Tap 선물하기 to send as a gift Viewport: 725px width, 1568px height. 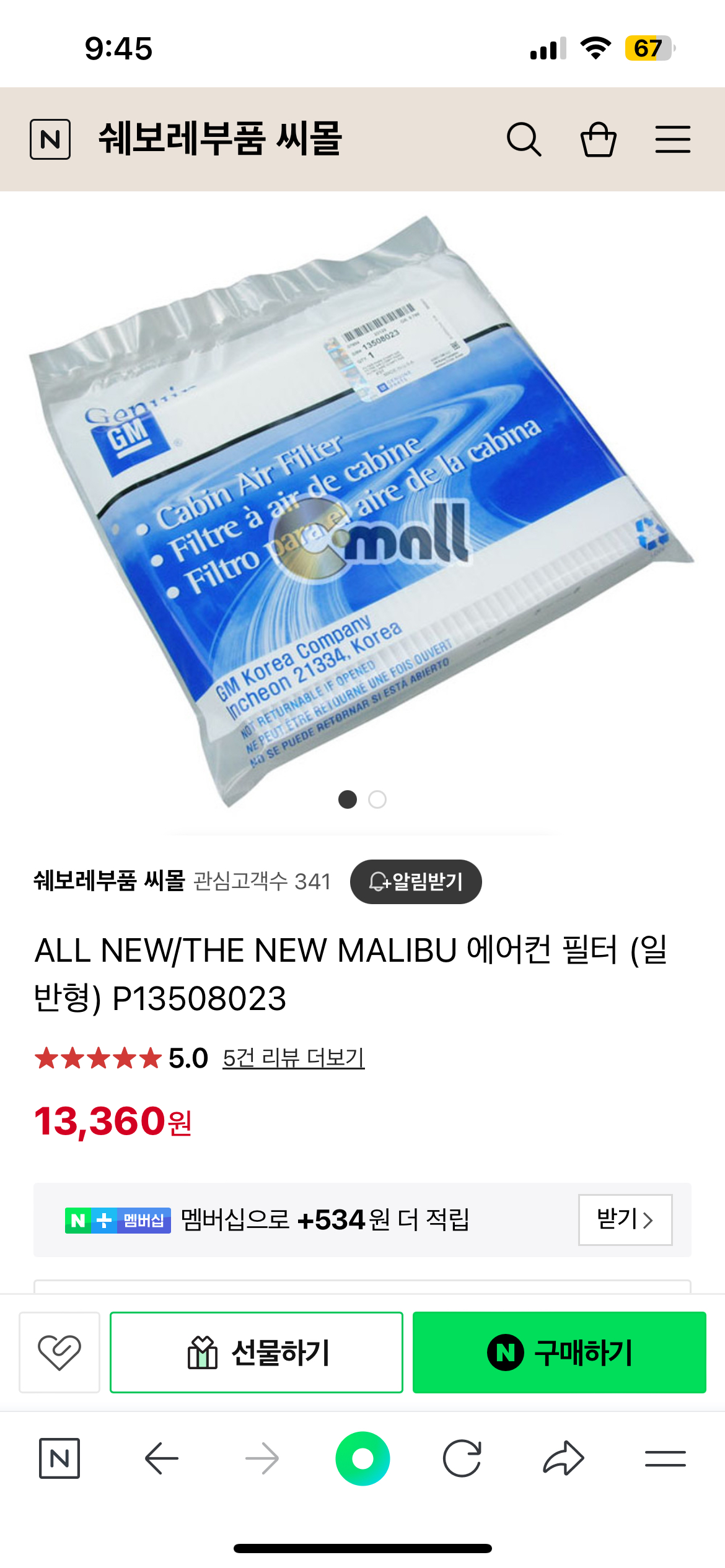(x=257, y=1352)
